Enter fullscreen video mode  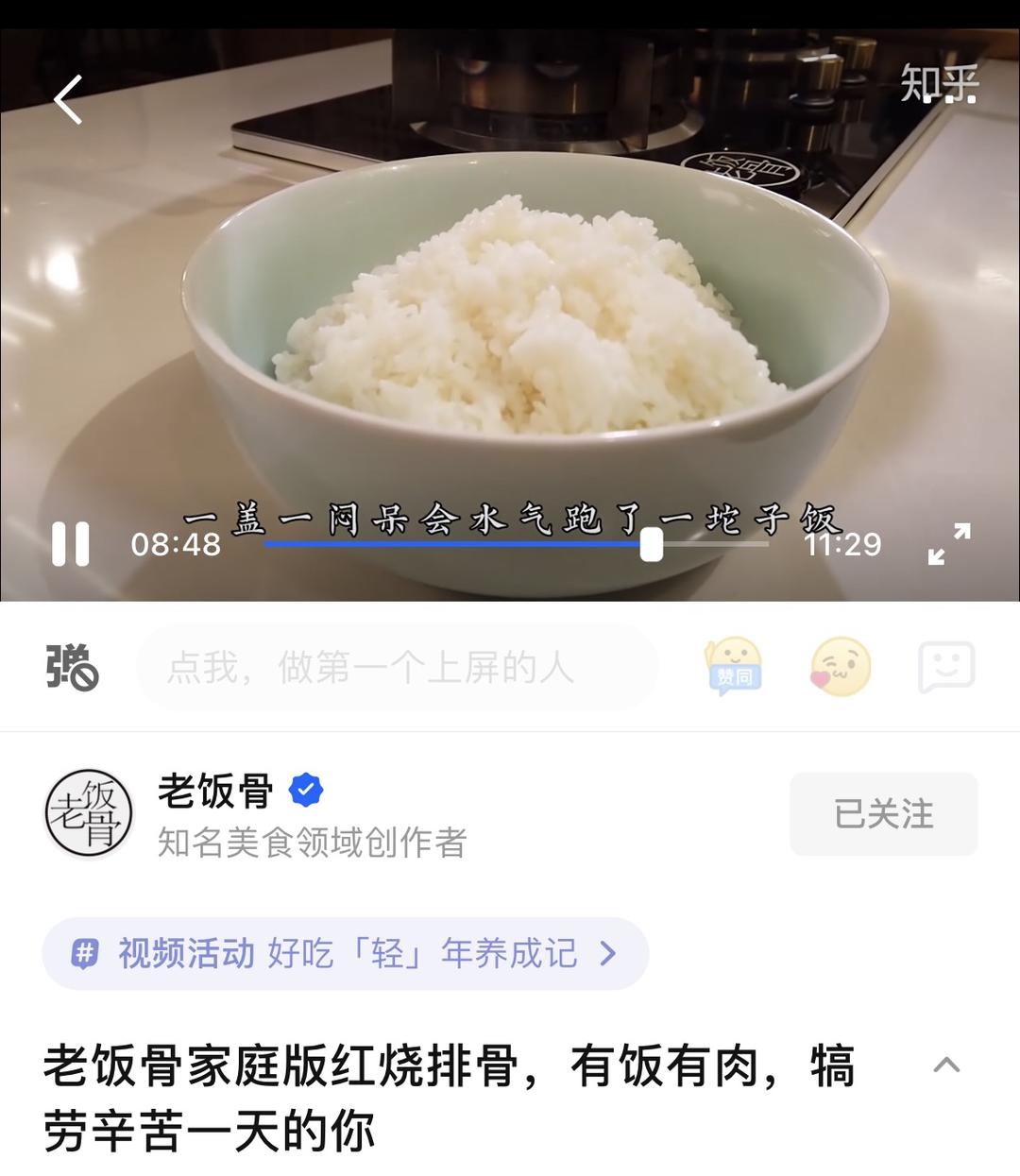(x=948, y=544)
